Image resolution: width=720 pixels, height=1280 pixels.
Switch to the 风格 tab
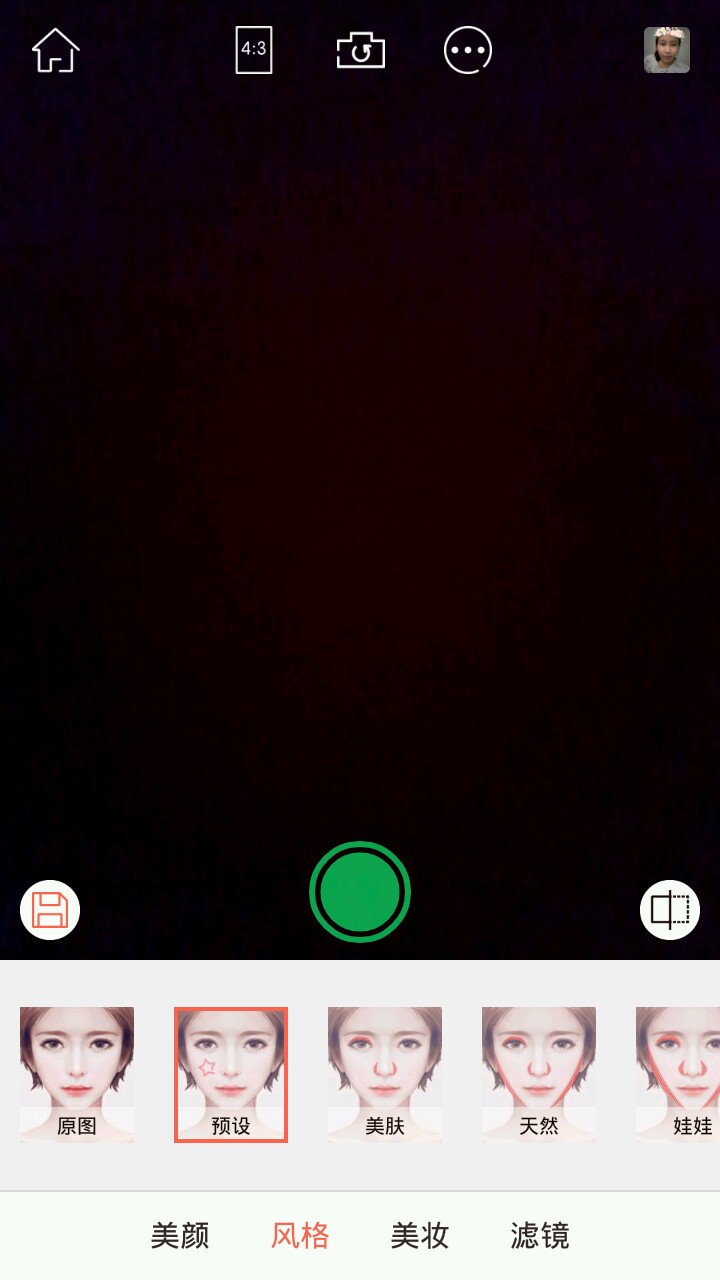pos(300,1236)
